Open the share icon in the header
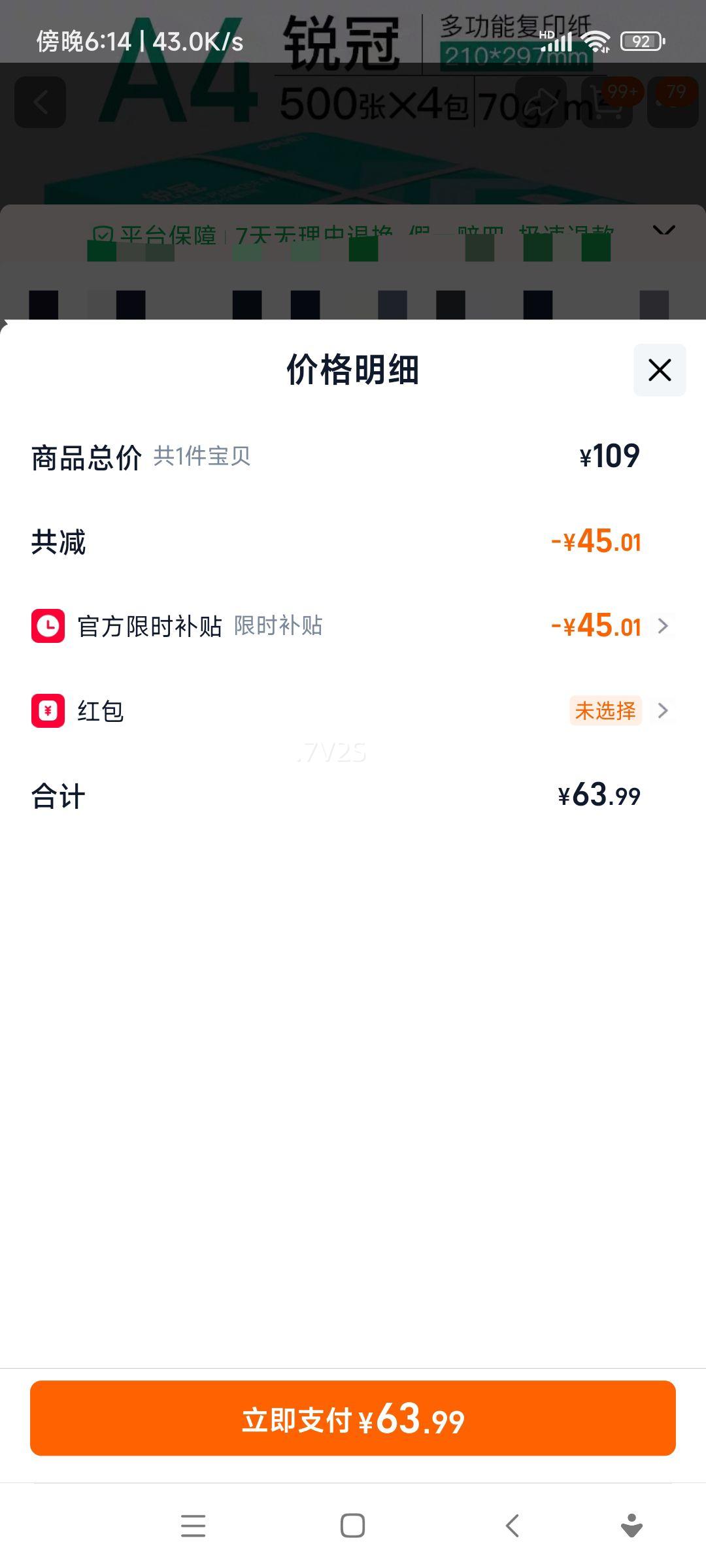 541,103
